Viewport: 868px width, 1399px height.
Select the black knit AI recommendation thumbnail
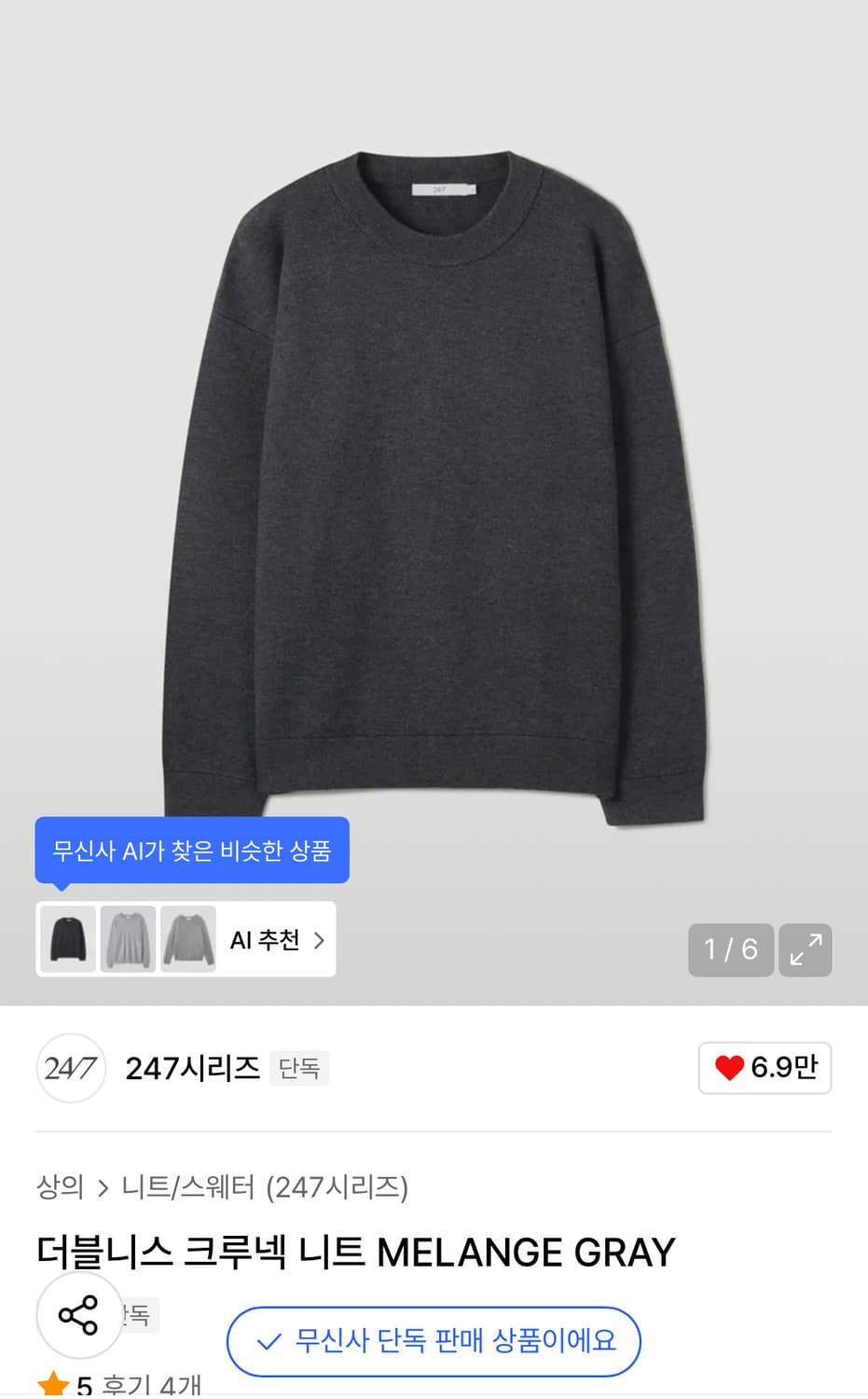pyautogui.click(x=66, y=939)
